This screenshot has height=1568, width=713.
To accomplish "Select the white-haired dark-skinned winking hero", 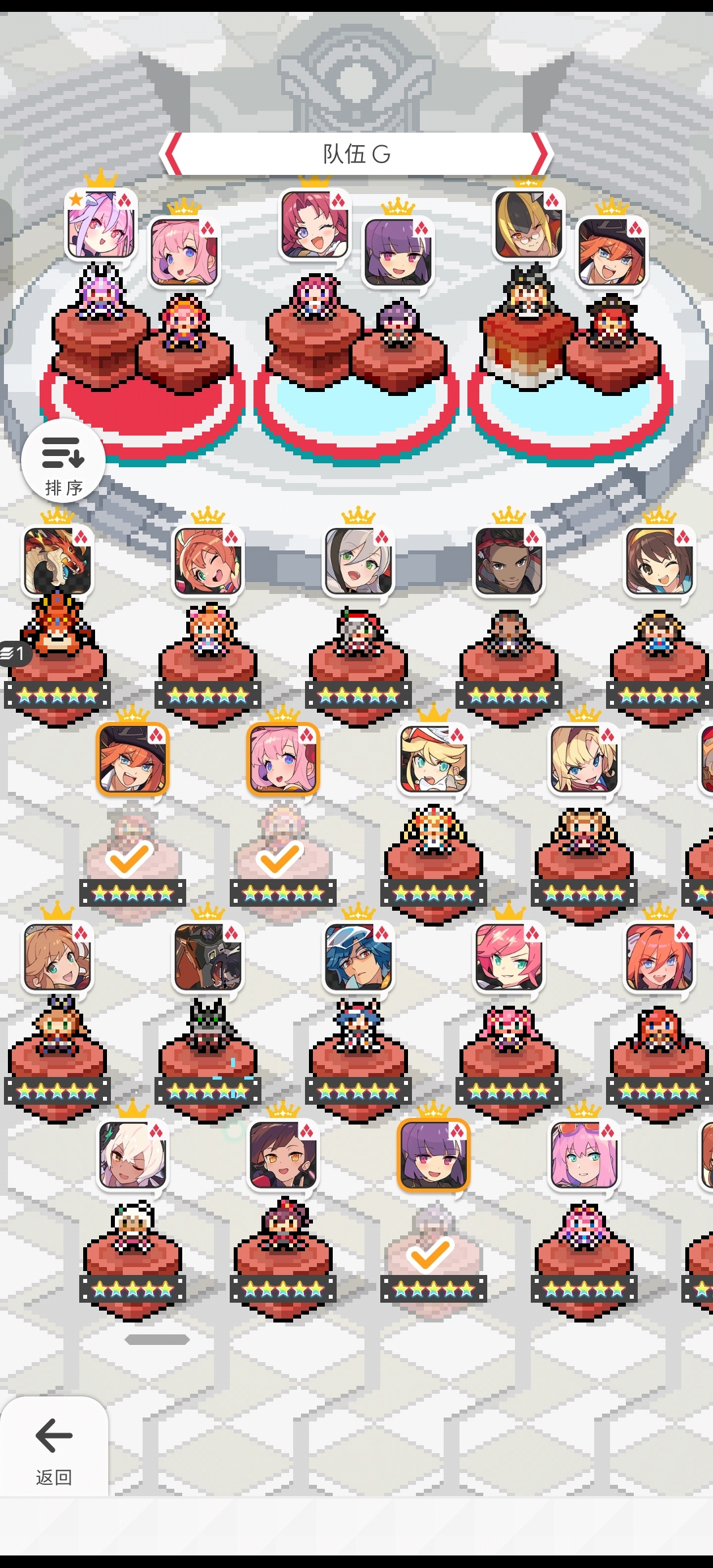I will [132, 1156].
